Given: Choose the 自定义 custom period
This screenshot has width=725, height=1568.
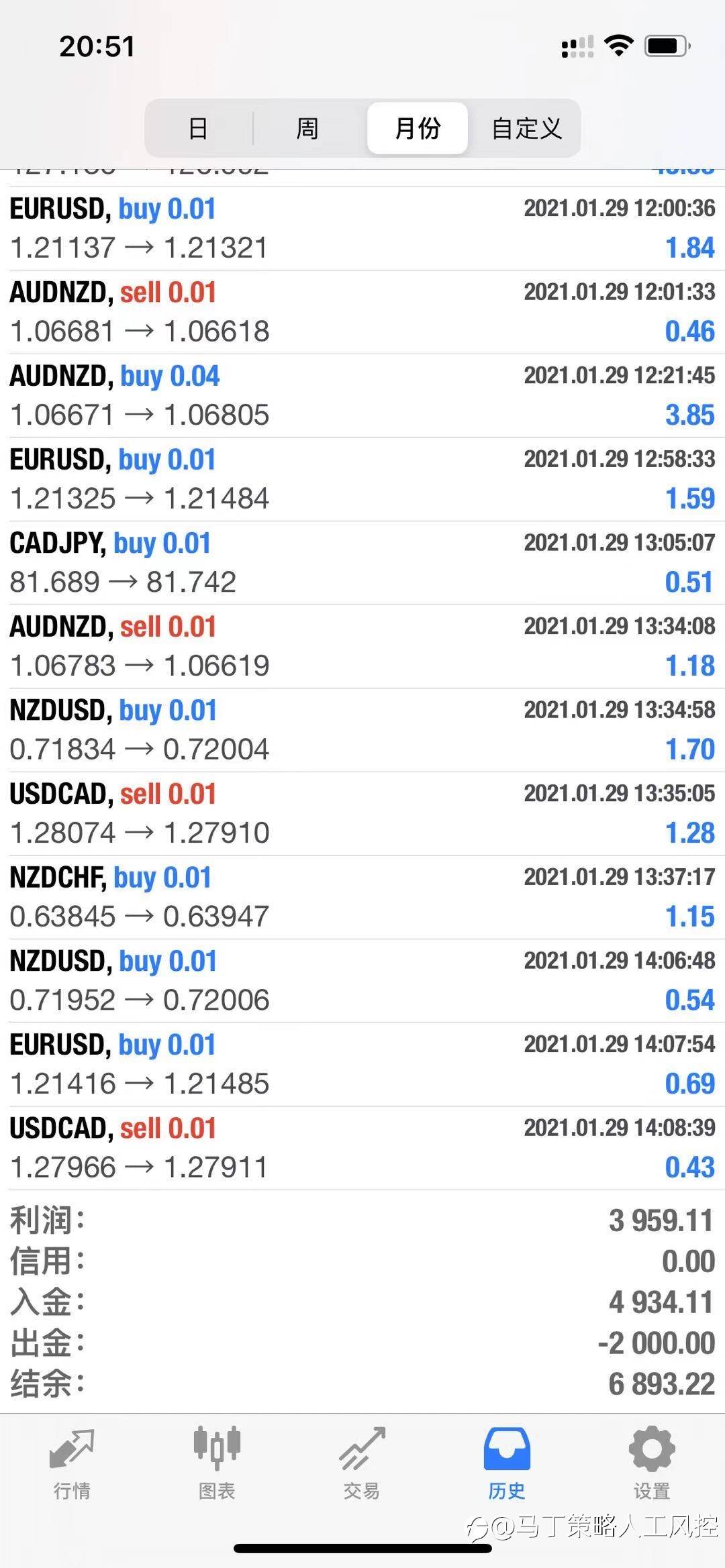Looking at the screenshot, I should coord(526,128).
